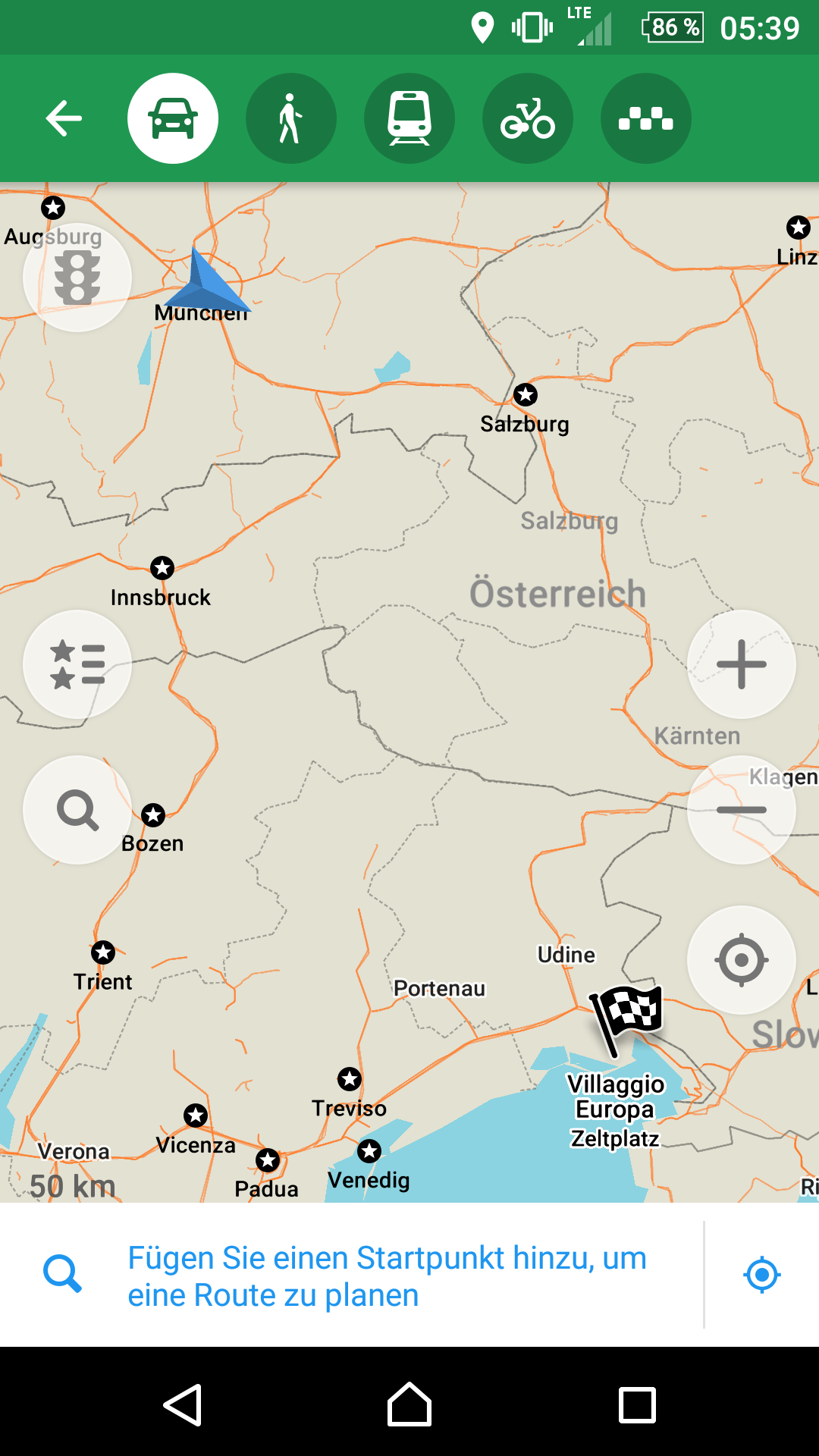Go to the Android home screen

(409, 1405)
